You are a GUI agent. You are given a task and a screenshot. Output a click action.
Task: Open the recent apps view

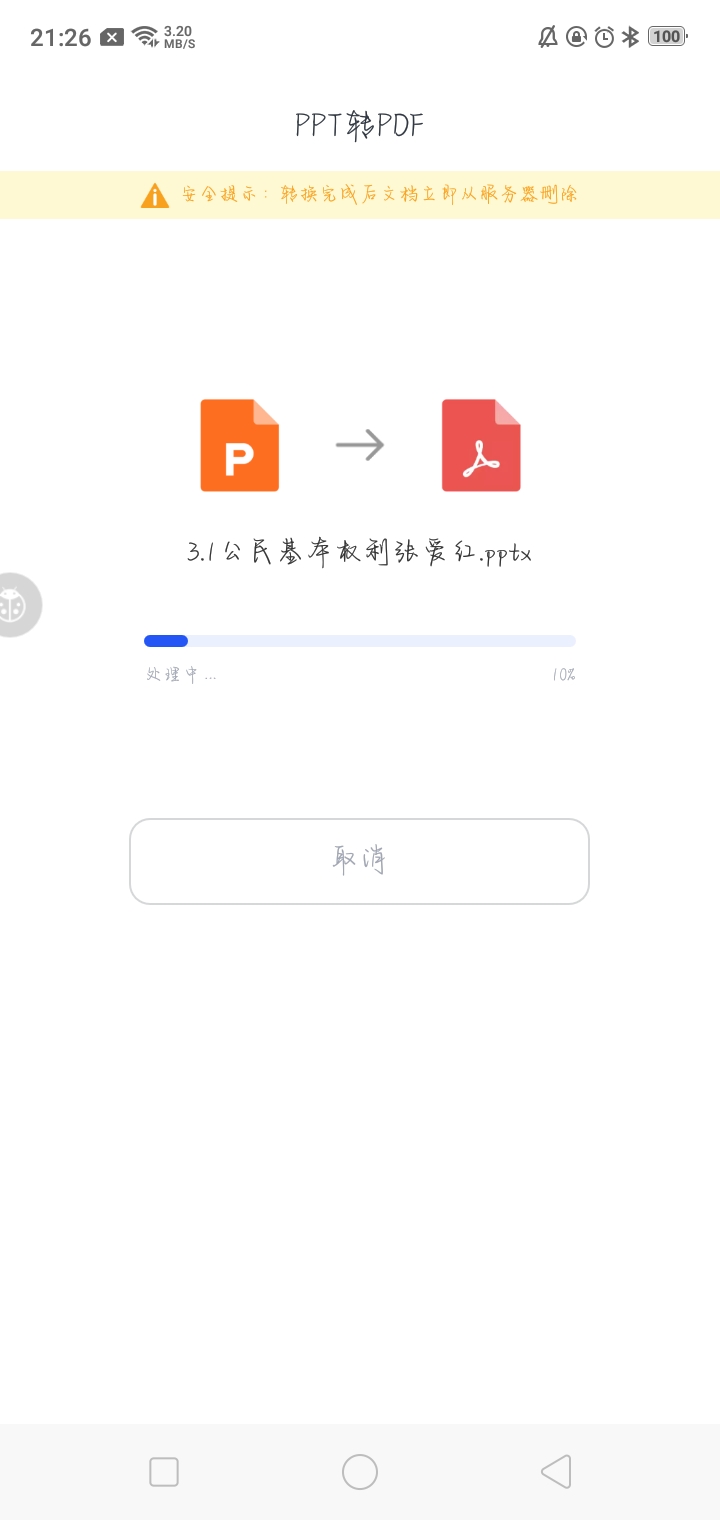pyautogui.click(x=164, y=1472)
